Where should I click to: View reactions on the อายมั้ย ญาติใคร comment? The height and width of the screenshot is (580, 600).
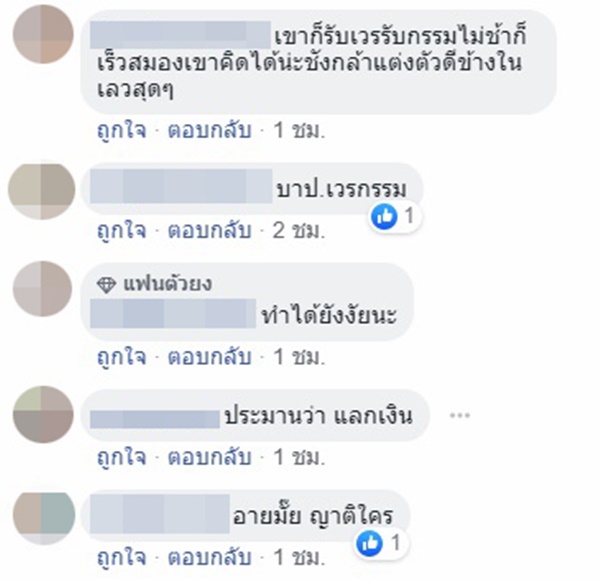point(384,543)
